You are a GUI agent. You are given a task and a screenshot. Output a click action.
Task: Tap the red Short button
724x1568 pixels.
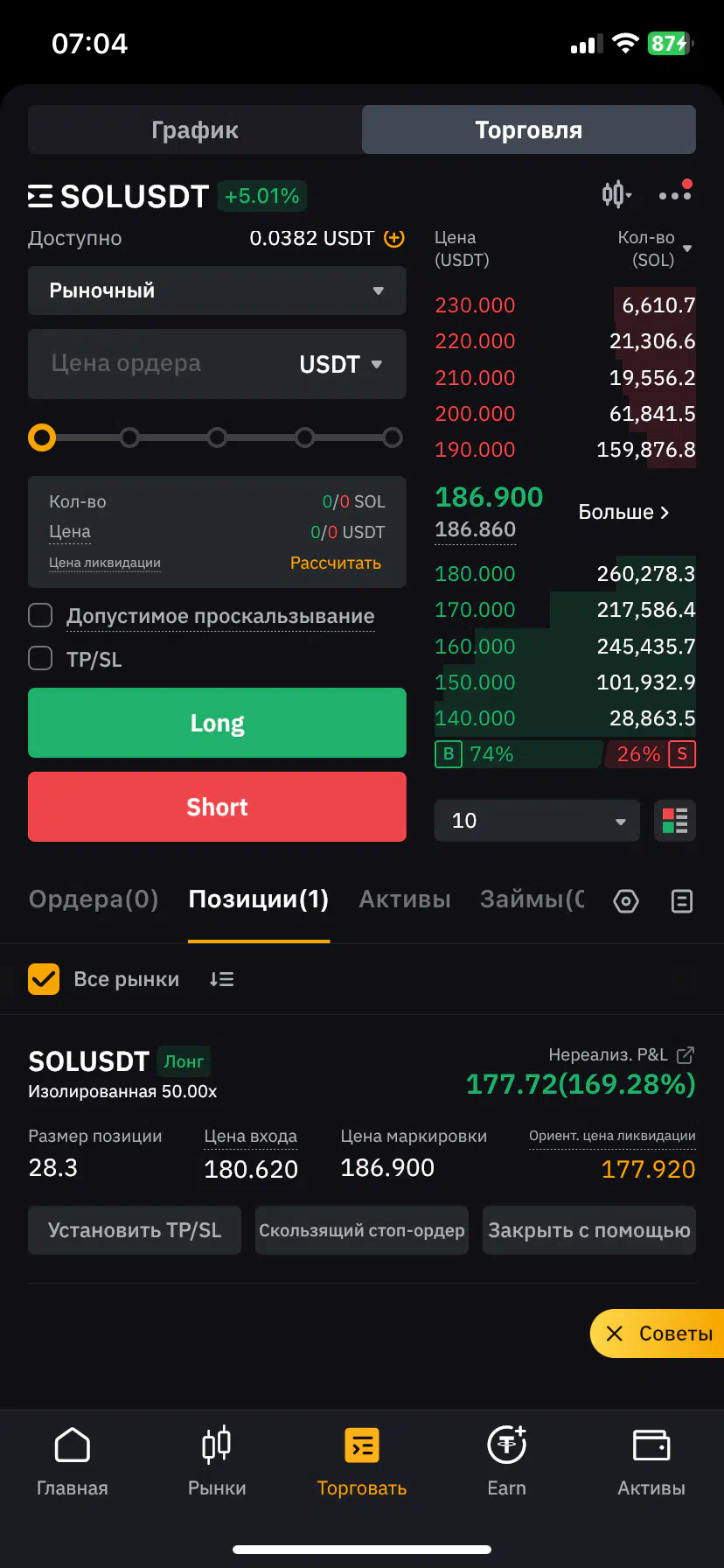click(217, 807)
